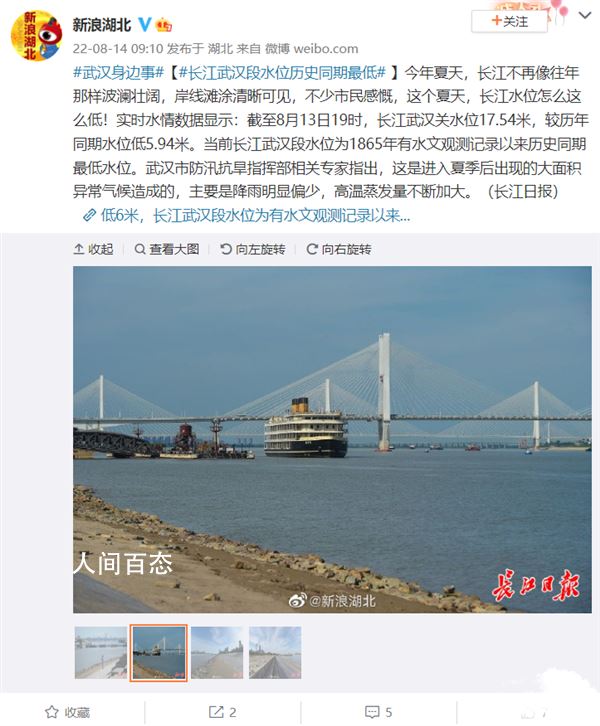
Task: Rotate photo right with 向右旋转
Action: tap(339, 249)
